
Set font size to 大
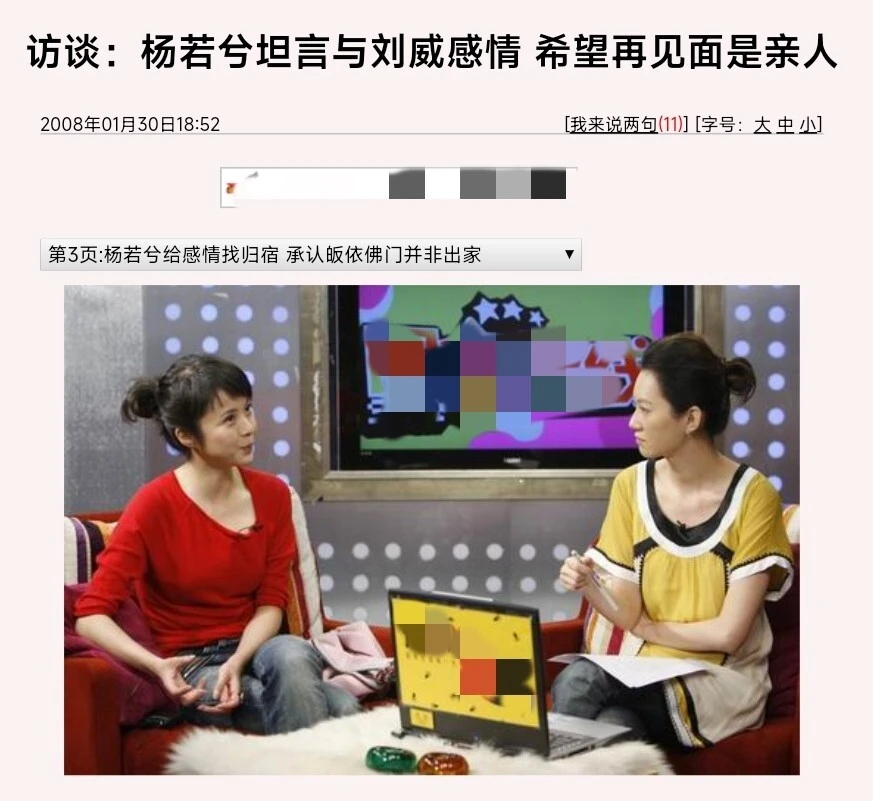pyautogui.click(x=762, y=125)
